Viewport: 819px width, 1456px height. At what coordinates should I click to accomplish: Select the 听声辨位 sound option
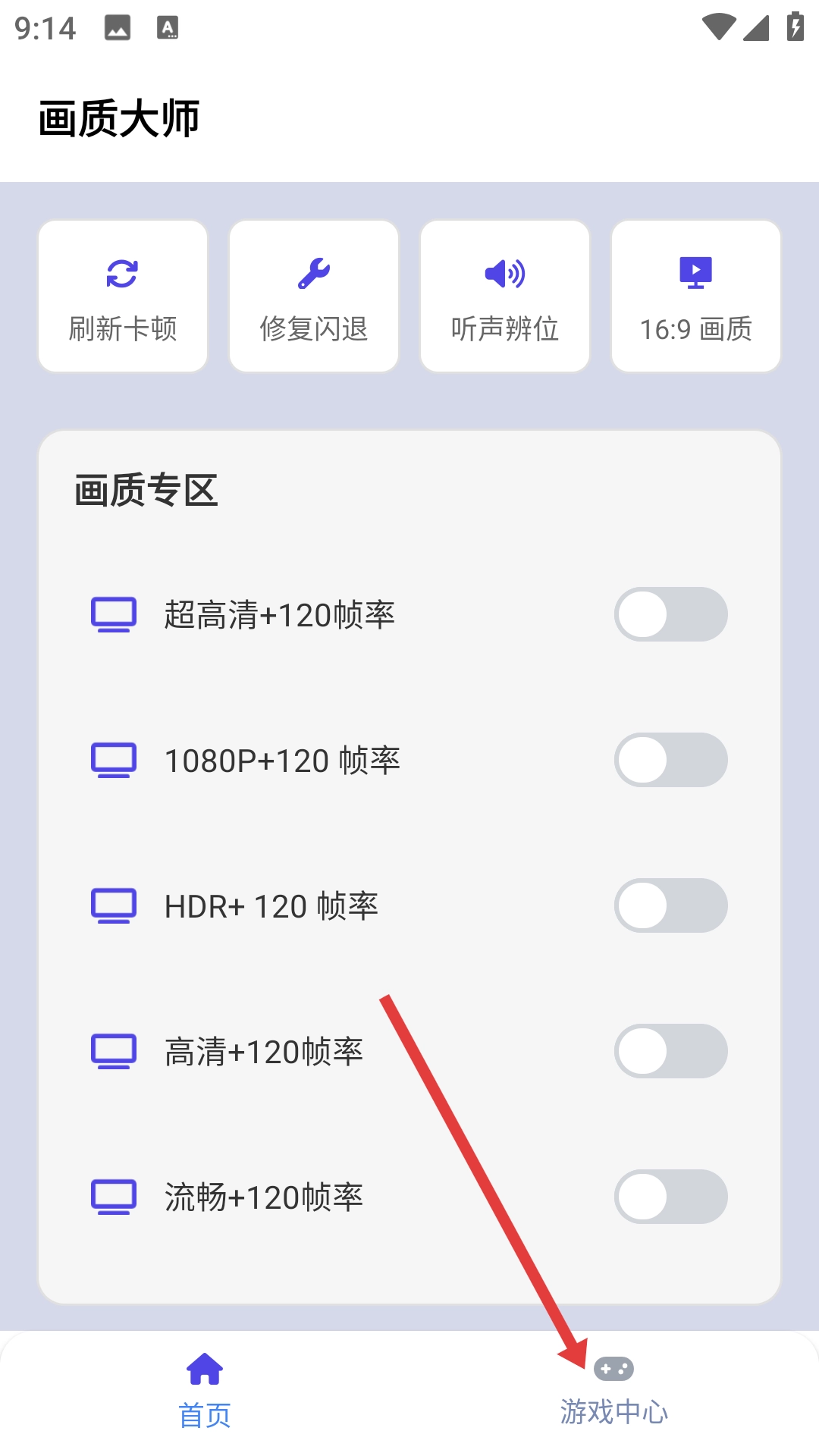click(505, 297)
